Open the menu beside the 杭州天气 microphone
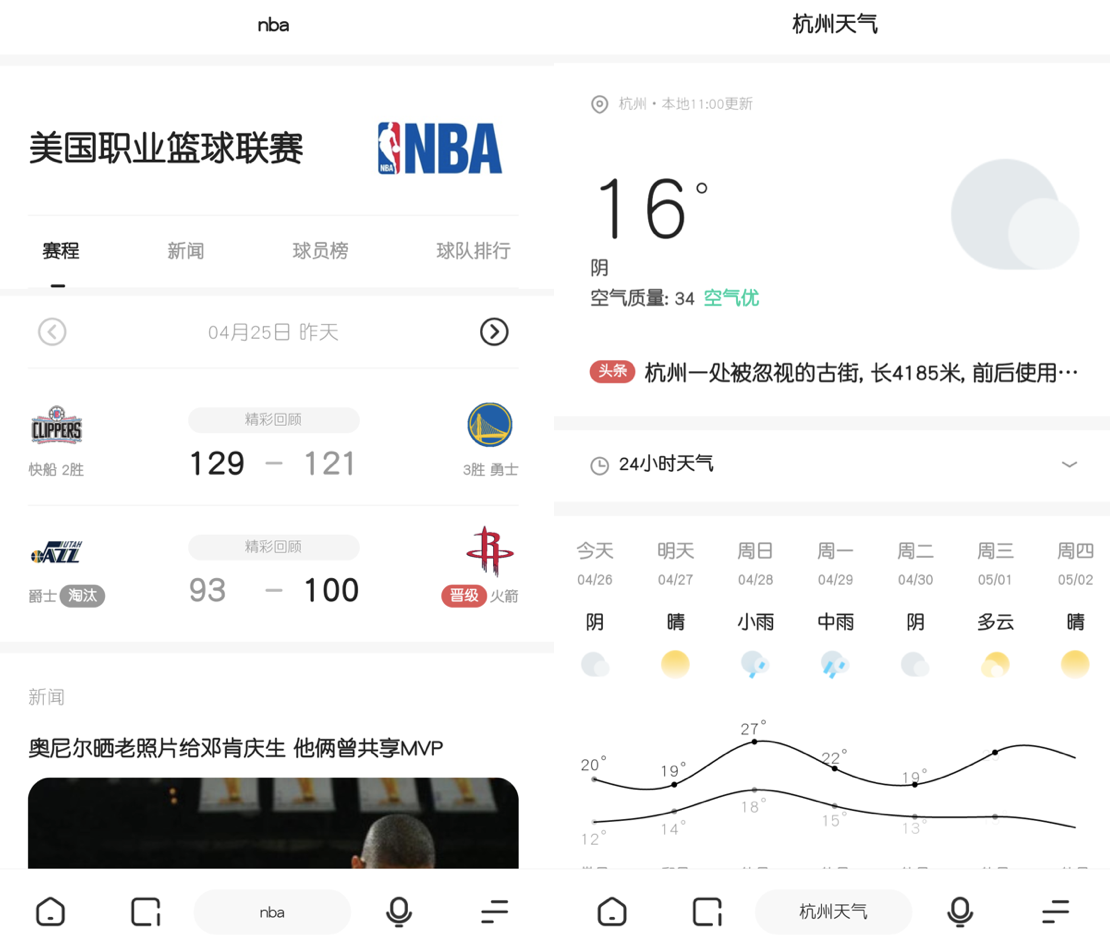The image size is (1110, 948). (x=1055, y=912)
